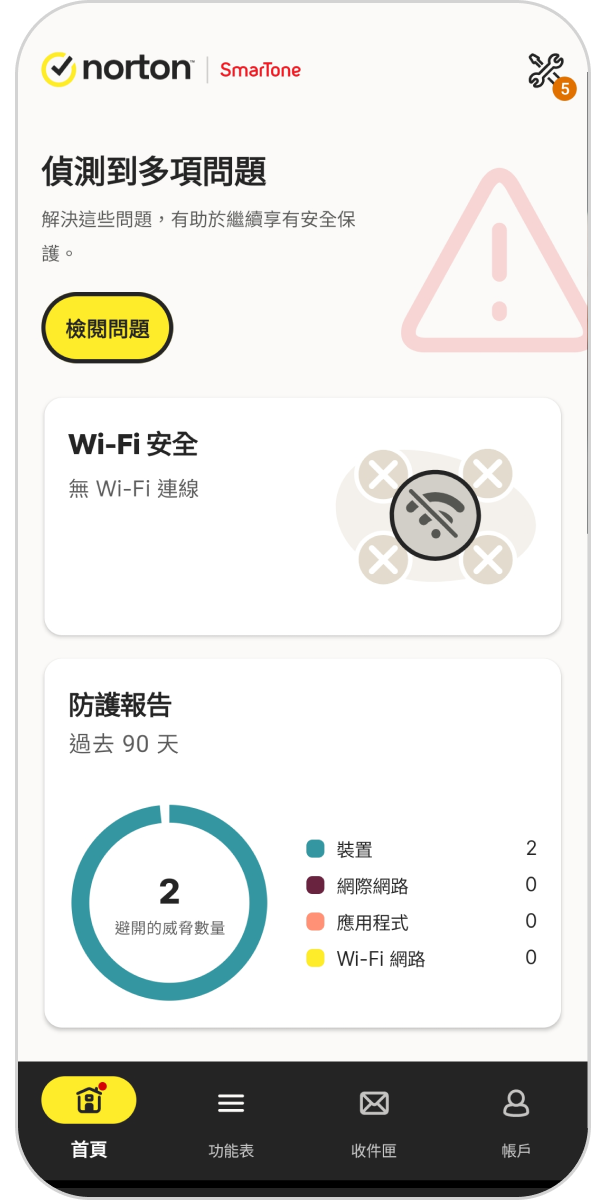The width and height of the screenshot is (606, 1200).
Task: Open the Wi-Fi 安全 card
Action: (x=302, y=515)
